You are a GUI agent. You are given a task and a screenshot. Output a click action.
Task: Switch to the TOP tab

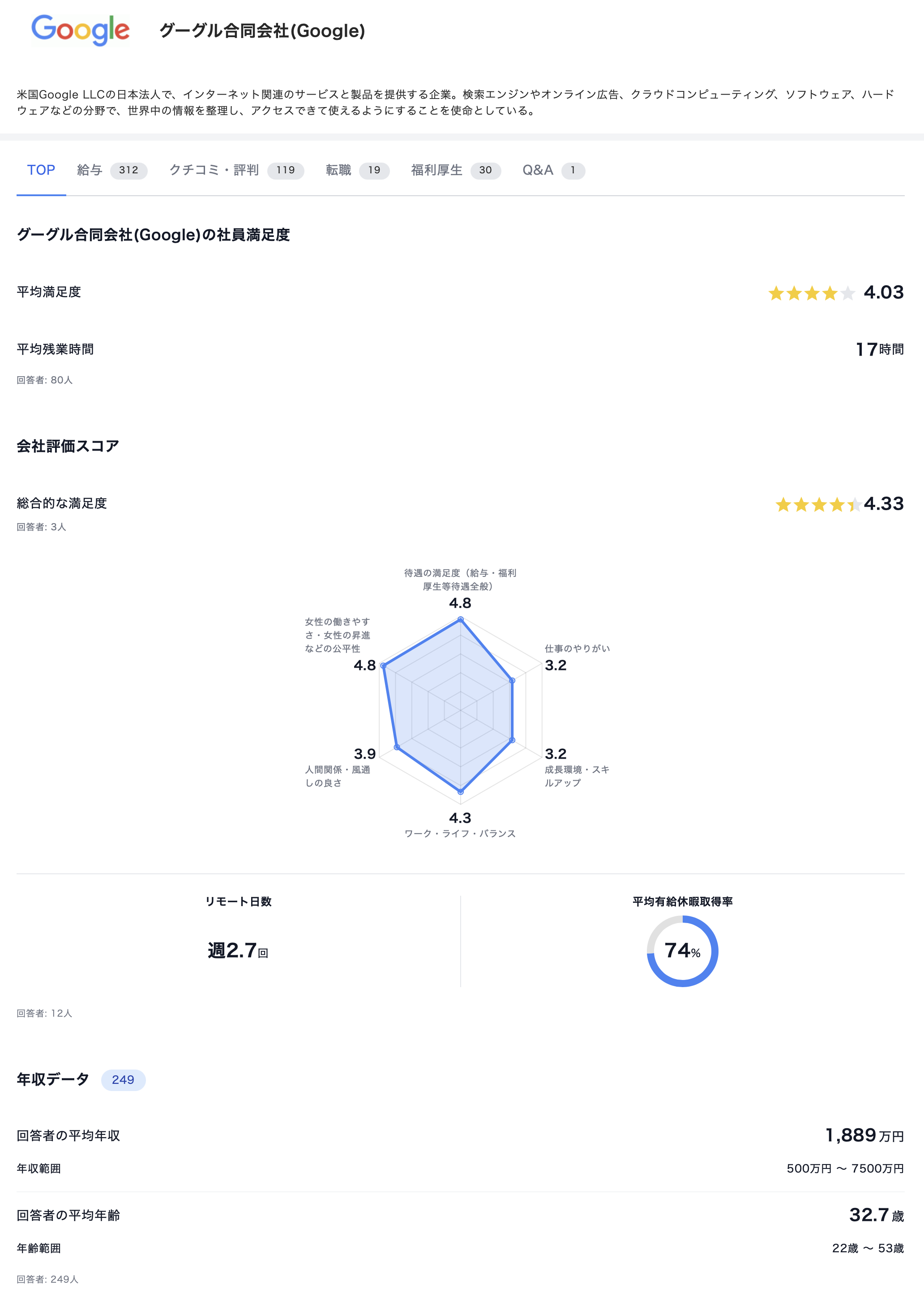41,170
